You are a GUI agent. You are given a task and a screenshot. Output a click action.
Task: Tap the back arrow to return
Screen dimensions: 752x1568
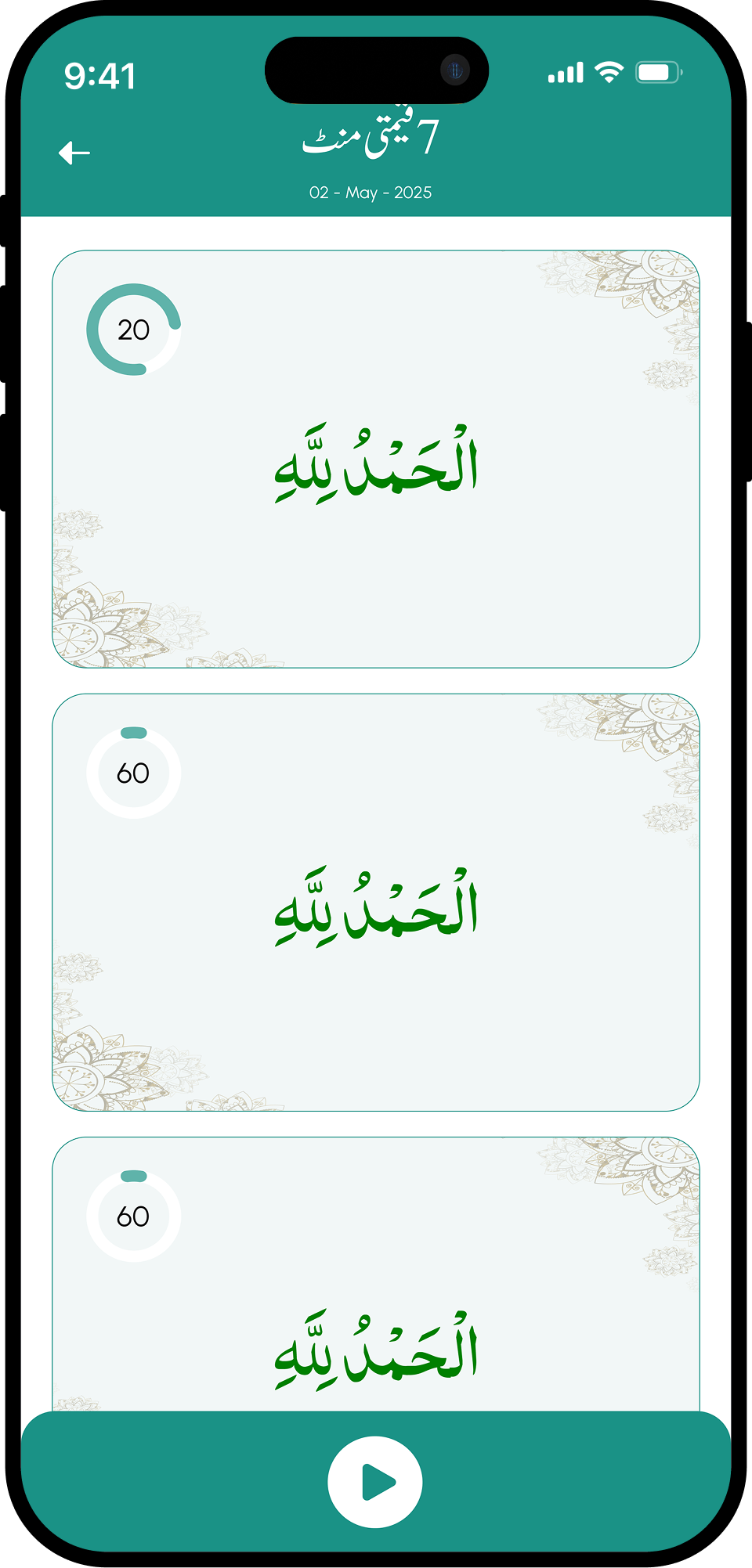pos(74,152)
